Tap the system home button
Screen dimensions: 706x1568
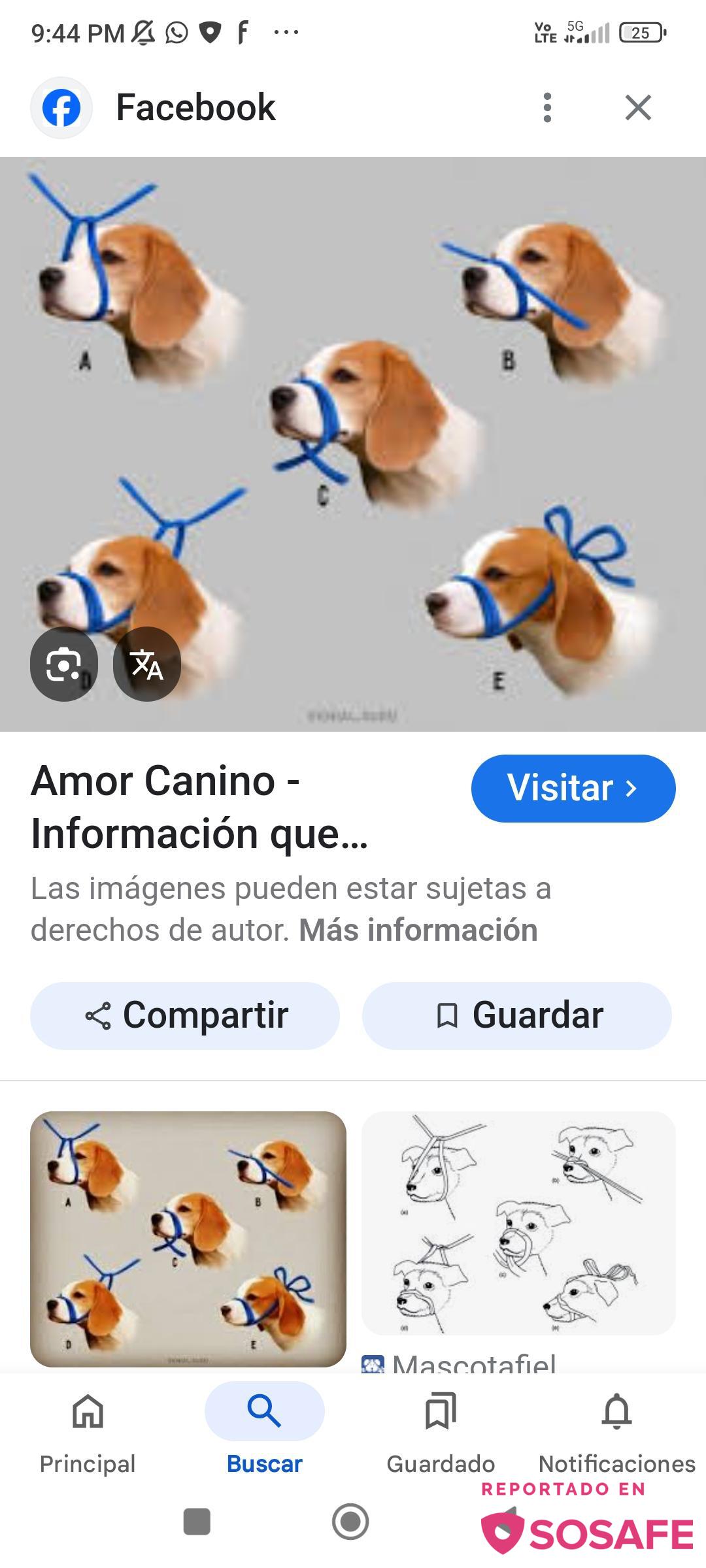pyautogui.click(x=350, y=1521)
